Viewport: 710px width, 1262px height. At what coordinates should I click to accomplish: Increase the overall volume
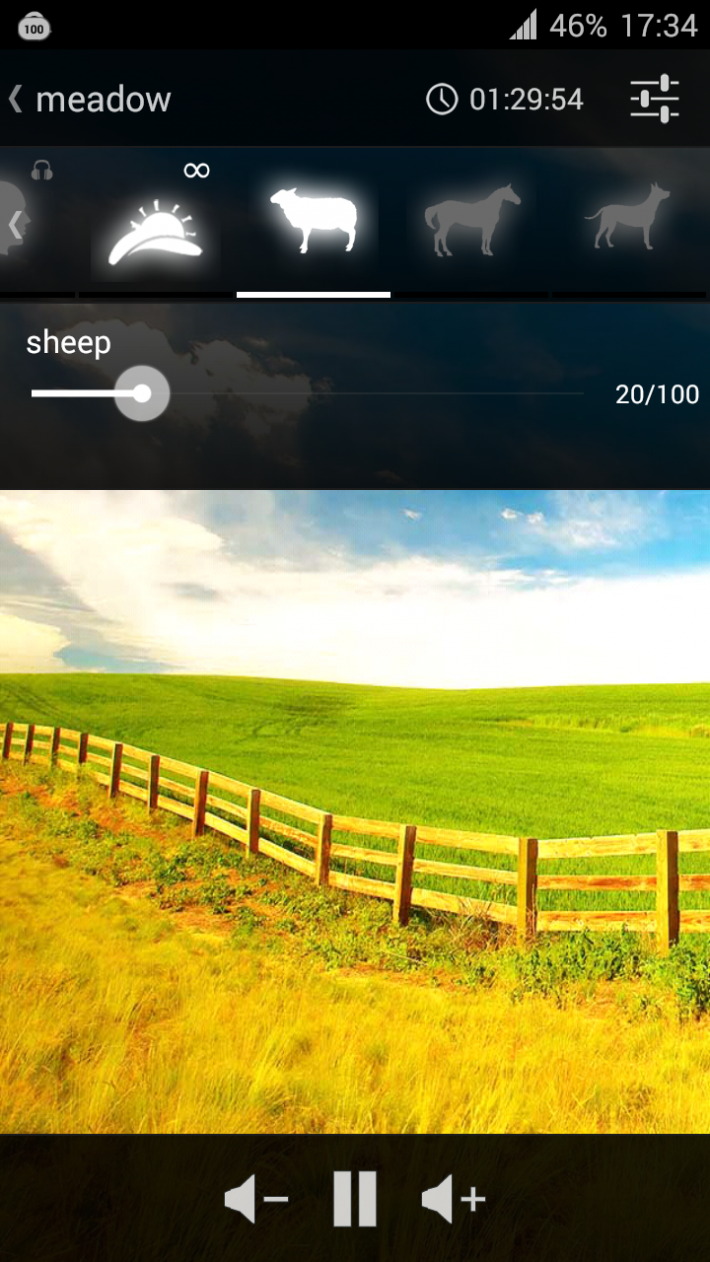coord(453,1198)
